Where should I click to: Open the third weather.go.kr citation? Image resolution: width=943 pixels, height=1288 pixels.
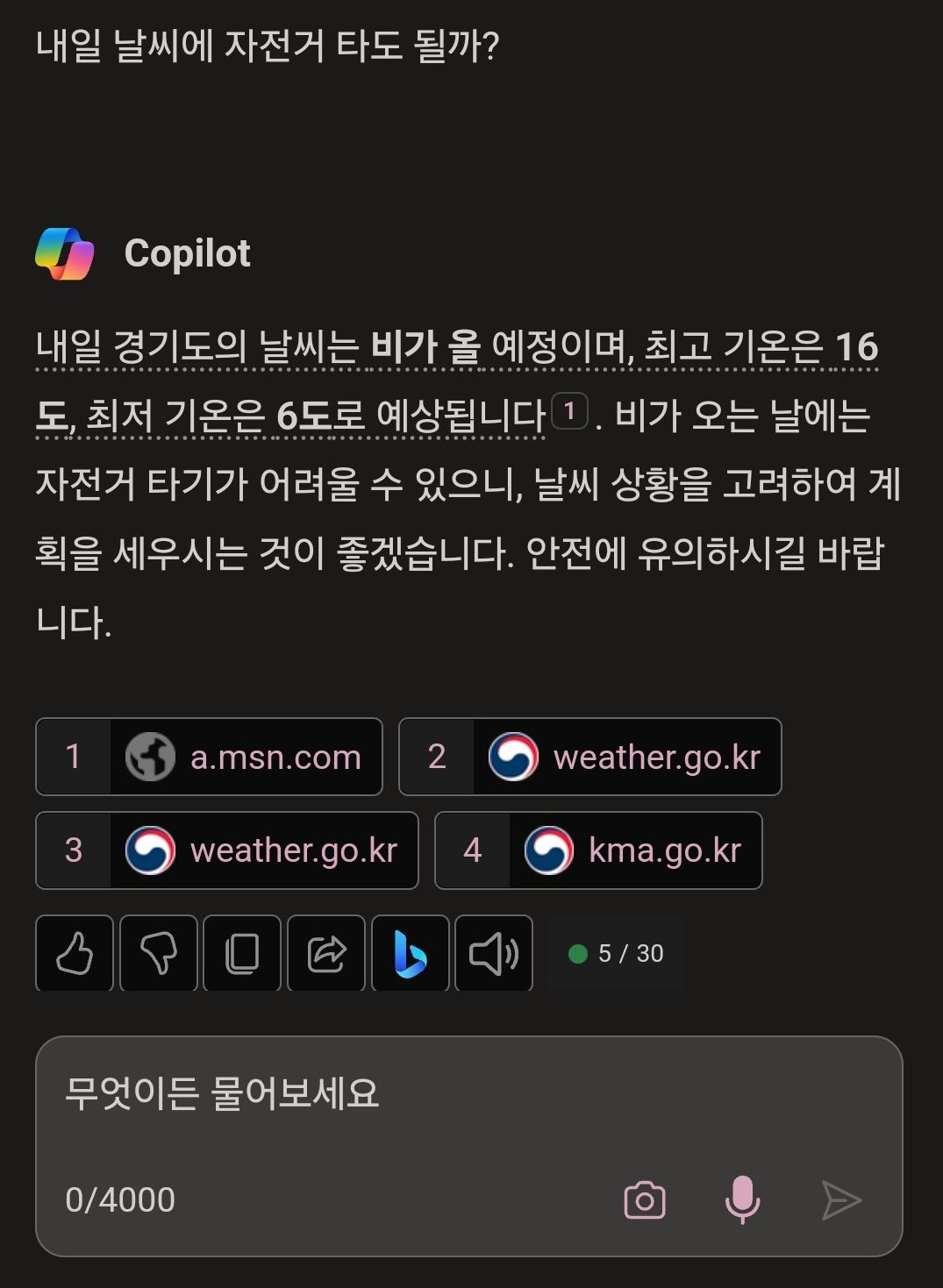226,850
